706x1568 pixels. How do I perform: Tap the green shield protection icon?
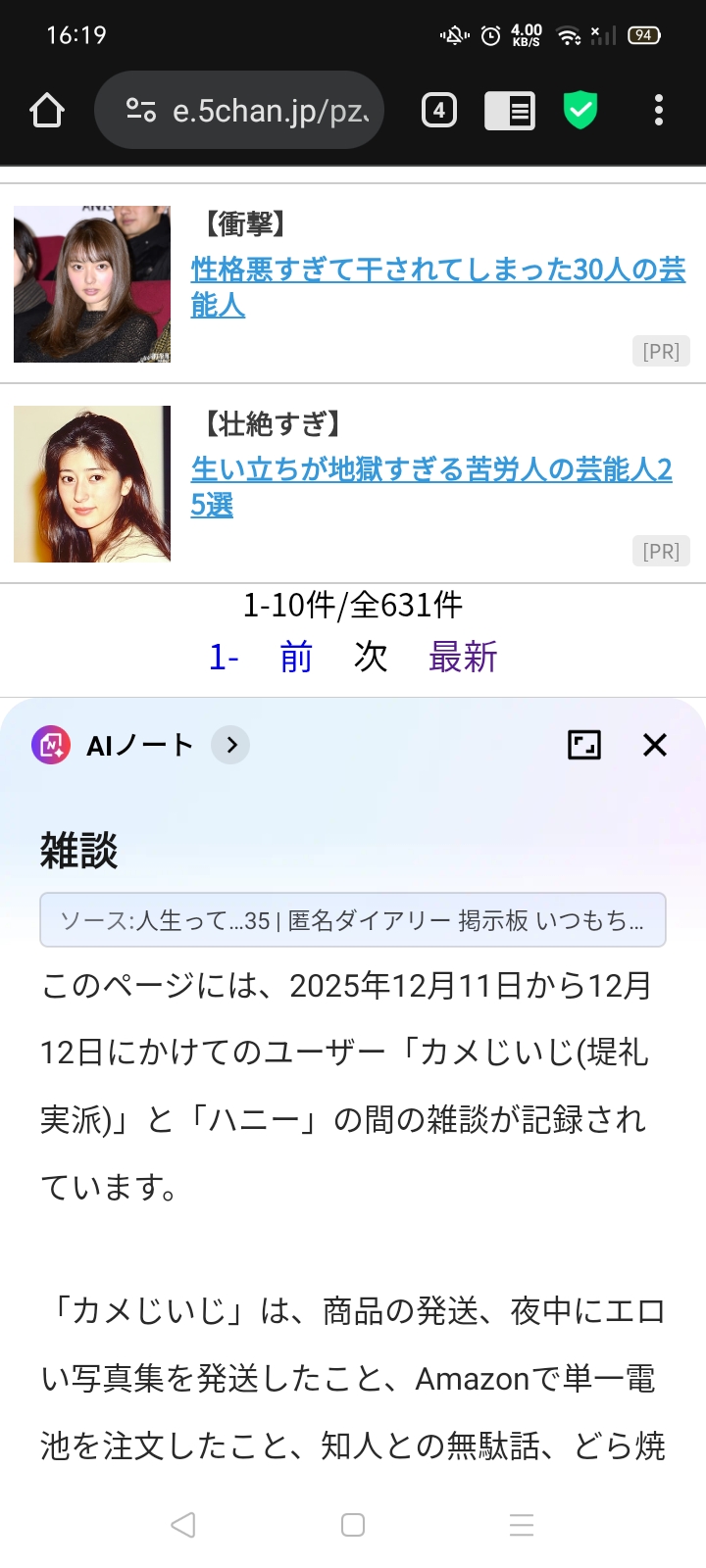point(580,110)
